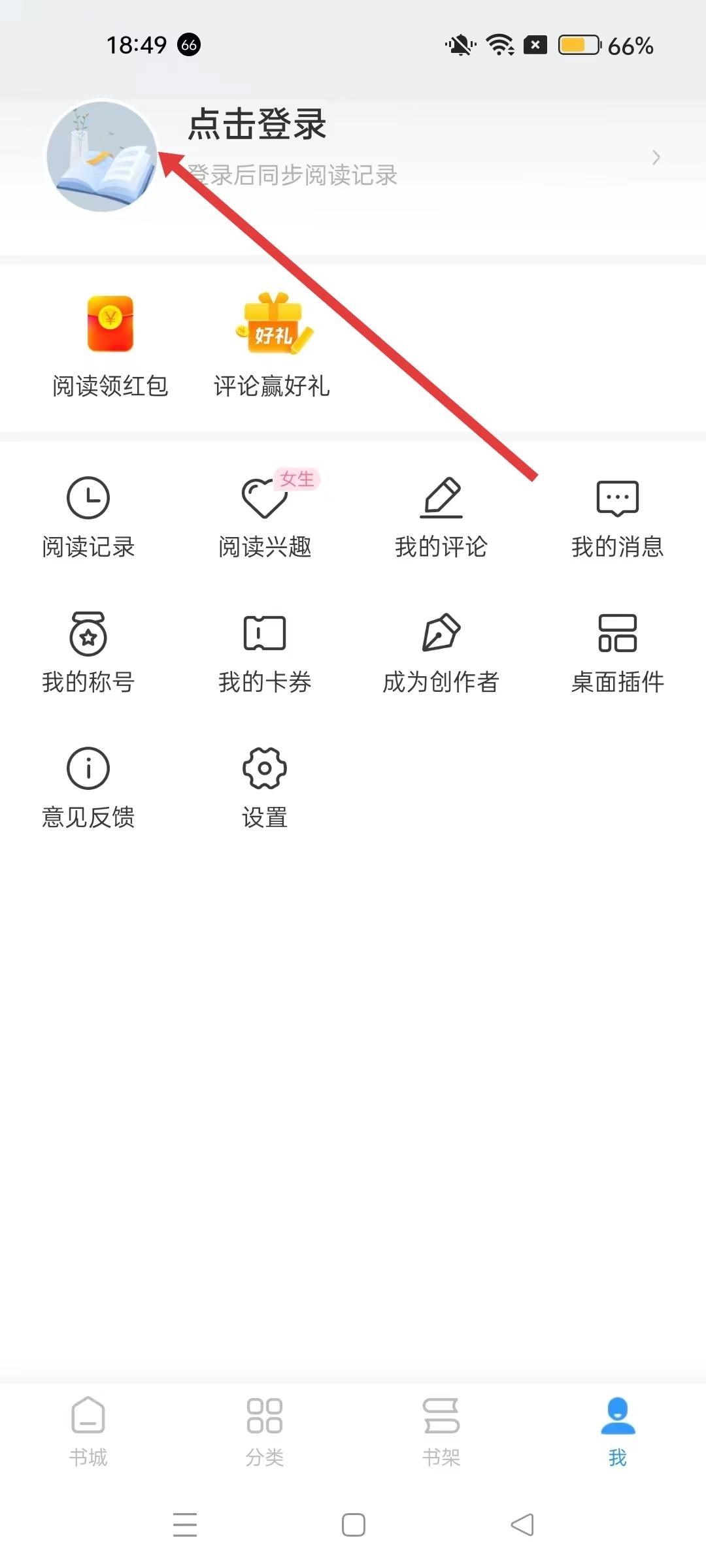The width and height of the screenshot is (706, 1568).
Task: Open 设置 settings
Action: (265, 789)
